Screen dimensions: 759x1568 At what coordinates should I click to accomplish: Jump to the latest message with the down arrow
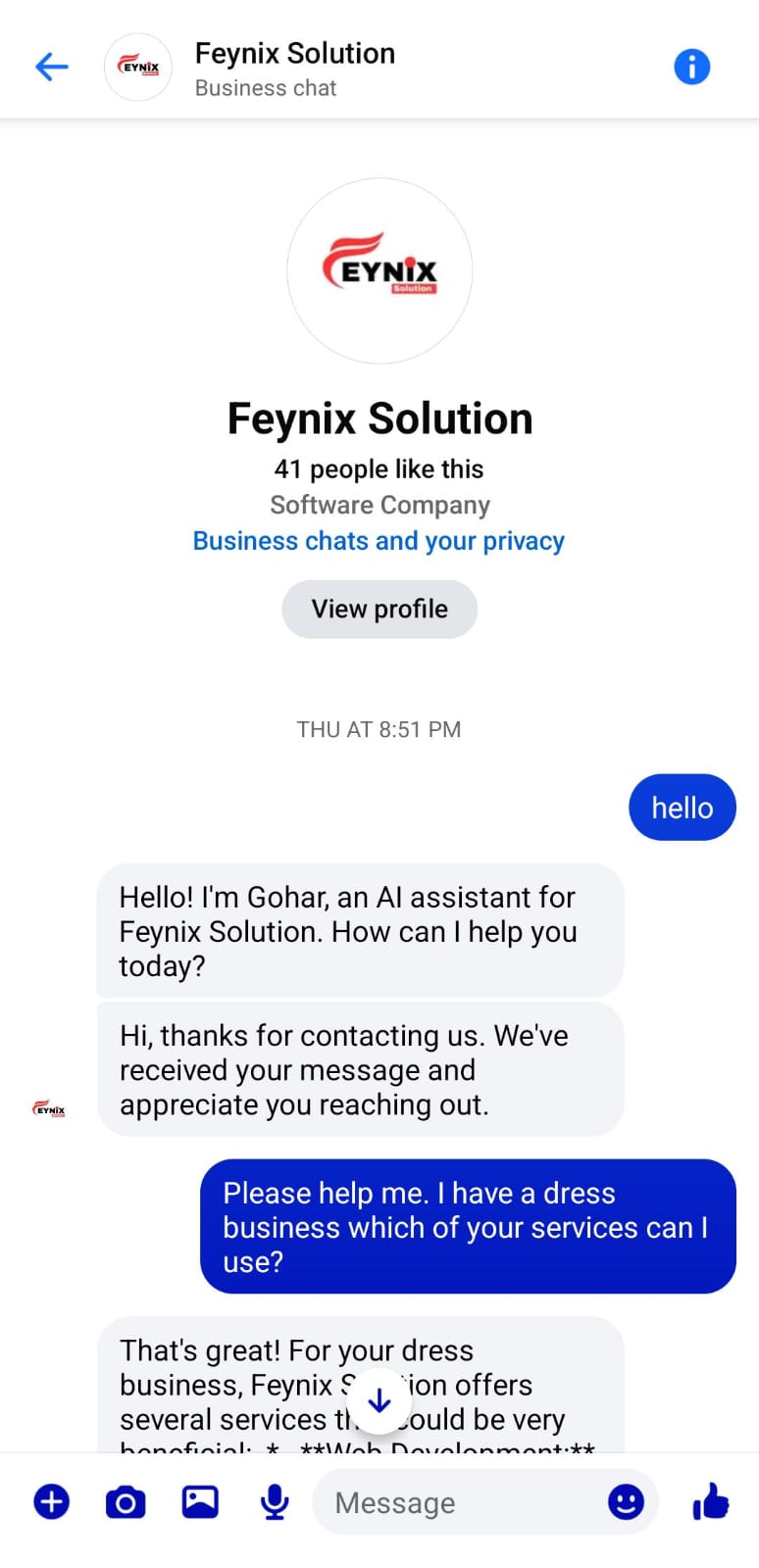(x=379, y=1401)
